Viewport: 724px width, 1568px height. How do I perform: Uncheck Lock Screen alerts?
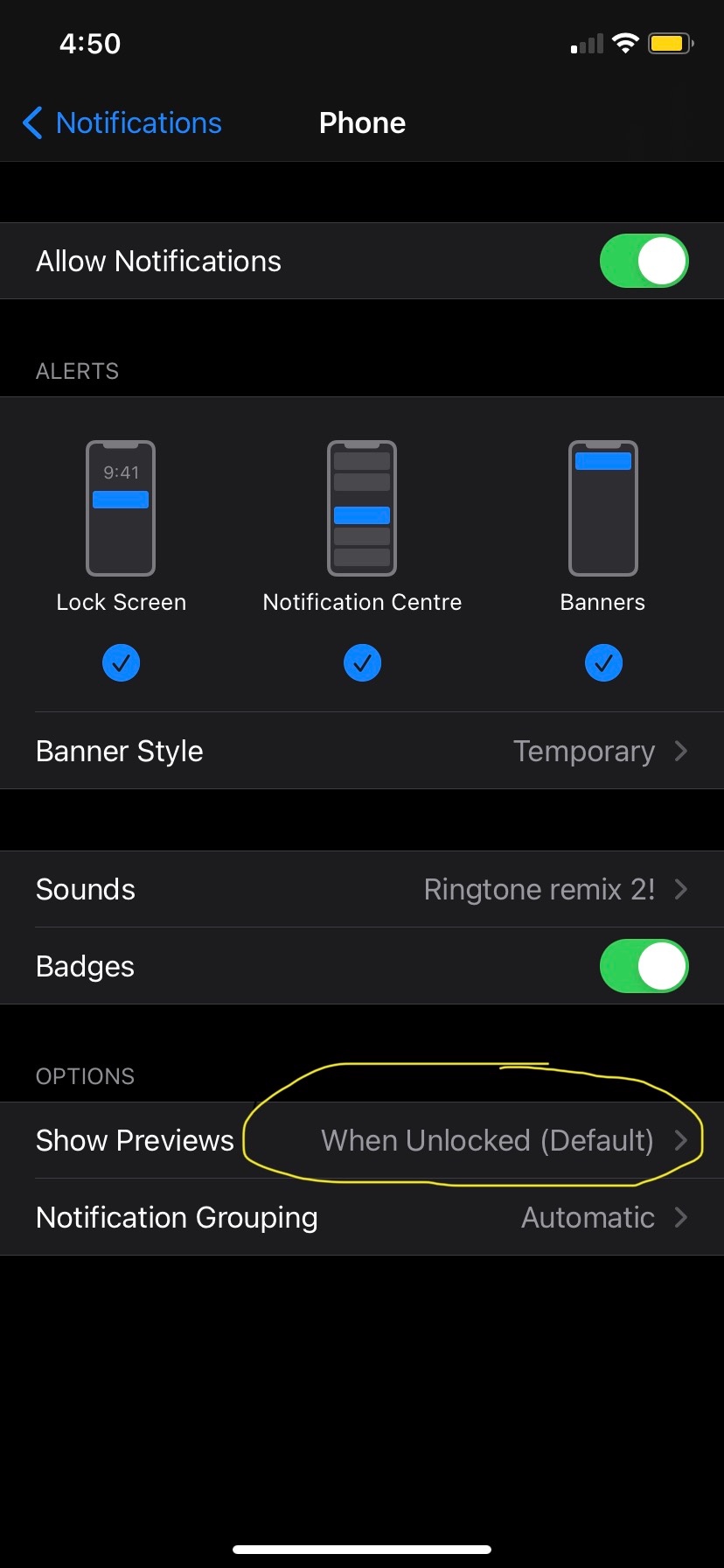121,662
